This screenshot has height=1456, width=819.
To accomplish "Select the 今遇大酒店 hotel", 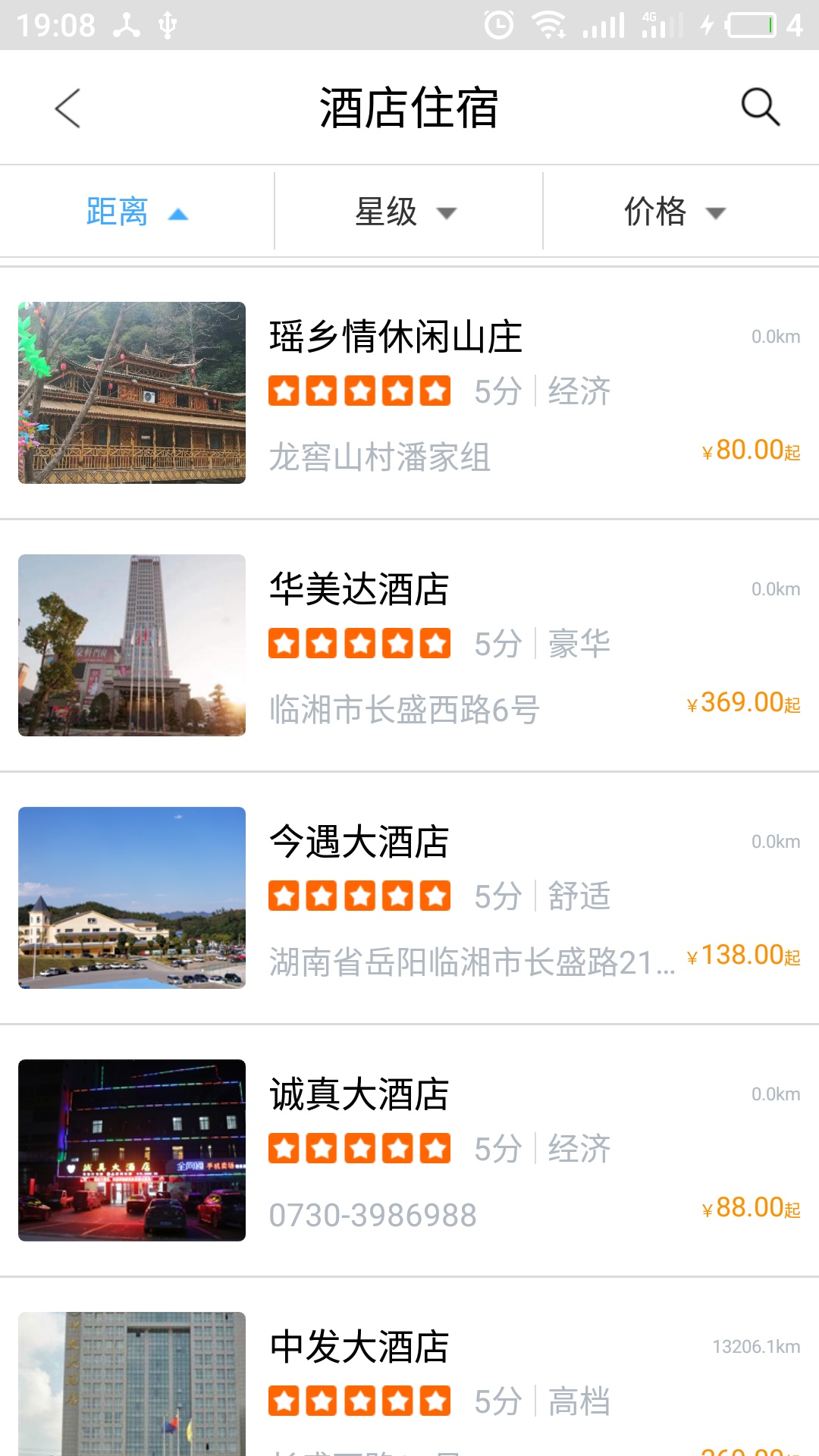I will 409,898.
